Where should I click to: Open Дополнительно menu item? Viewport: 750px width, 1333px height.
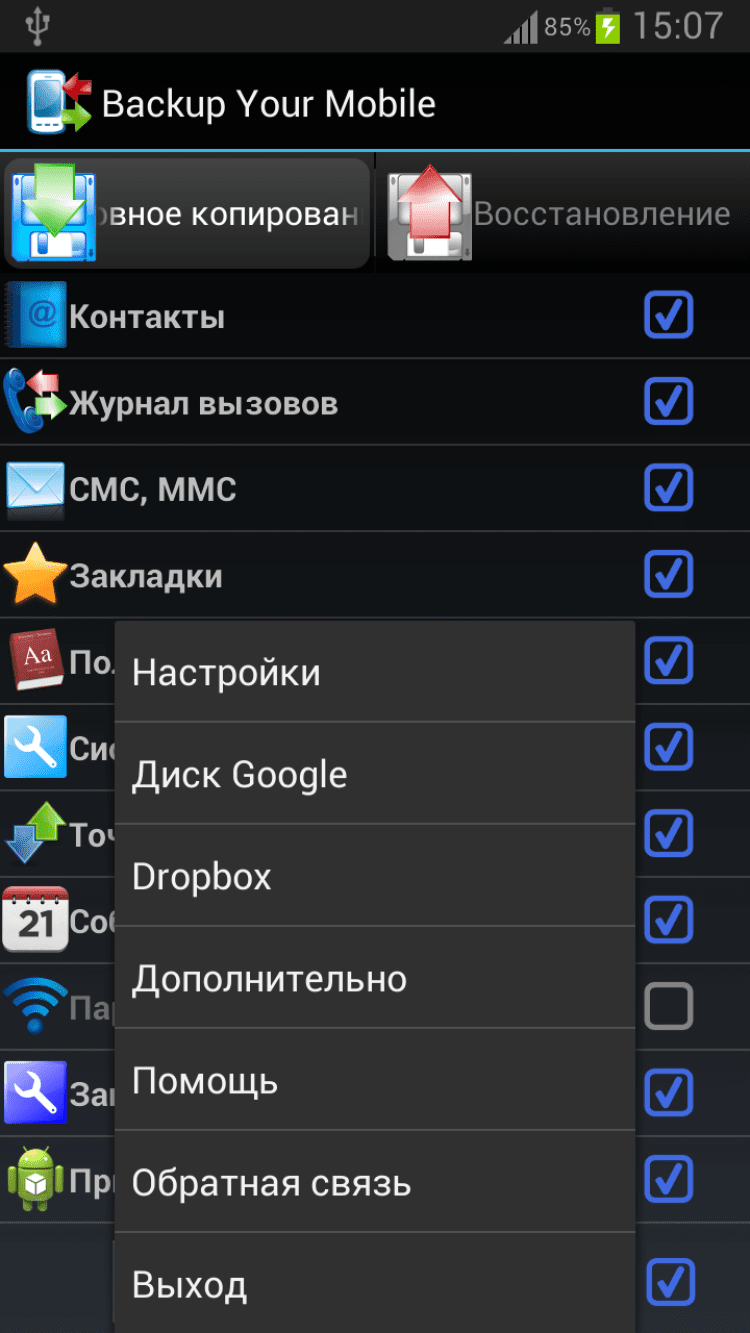pos(375,979)
